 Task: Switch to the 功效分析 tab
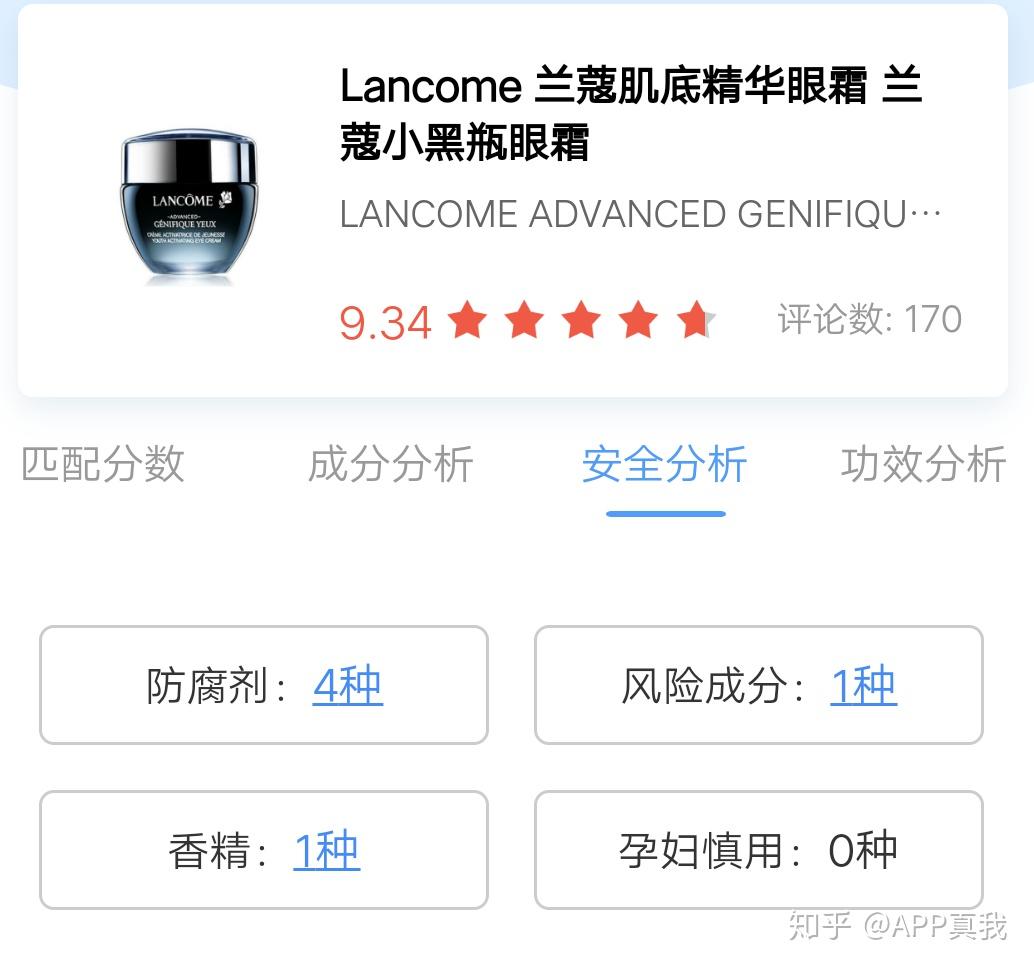922,465
